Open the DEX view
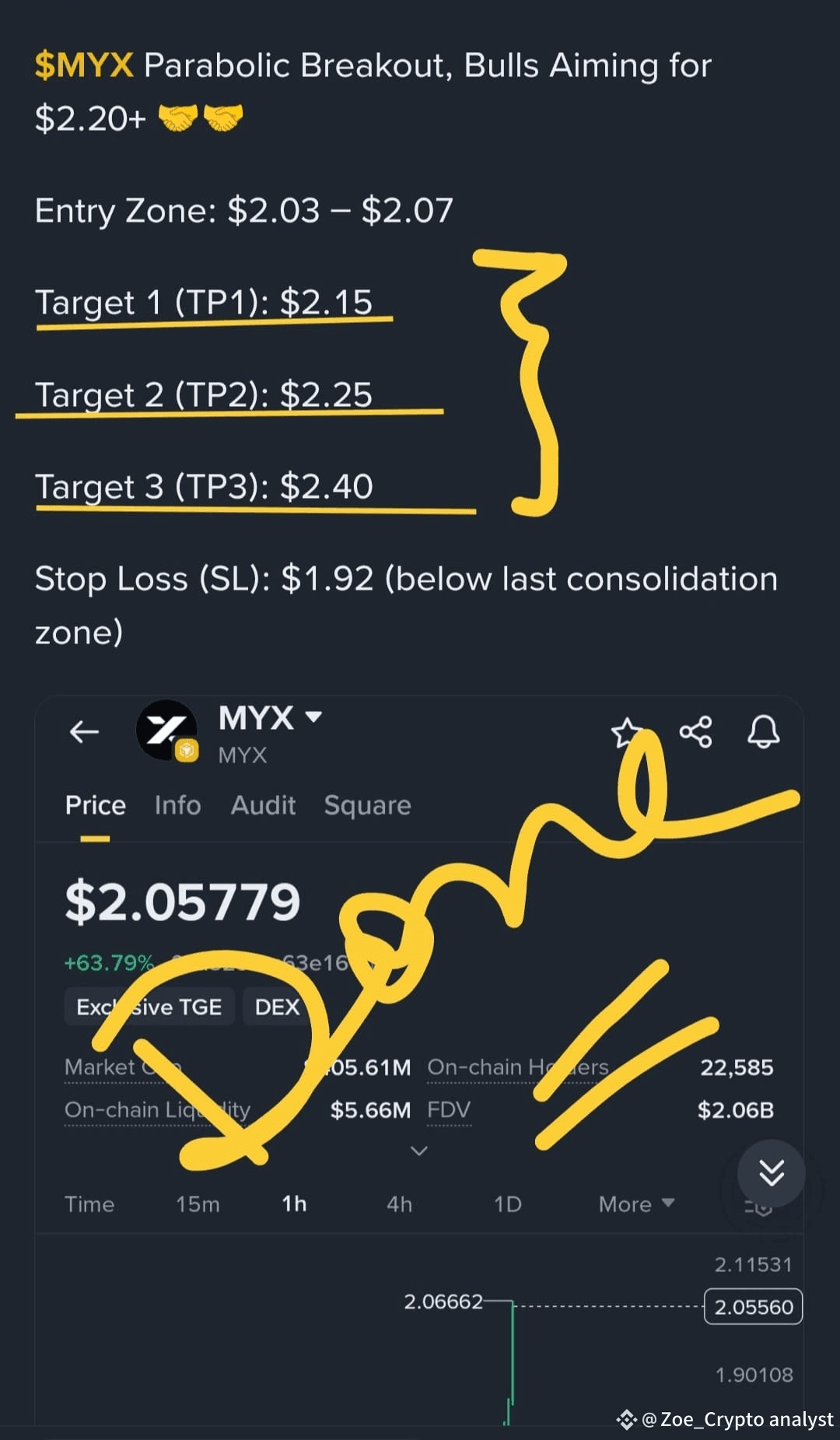This screenshot has width=840, height=1440. [x=277, y=1007]
